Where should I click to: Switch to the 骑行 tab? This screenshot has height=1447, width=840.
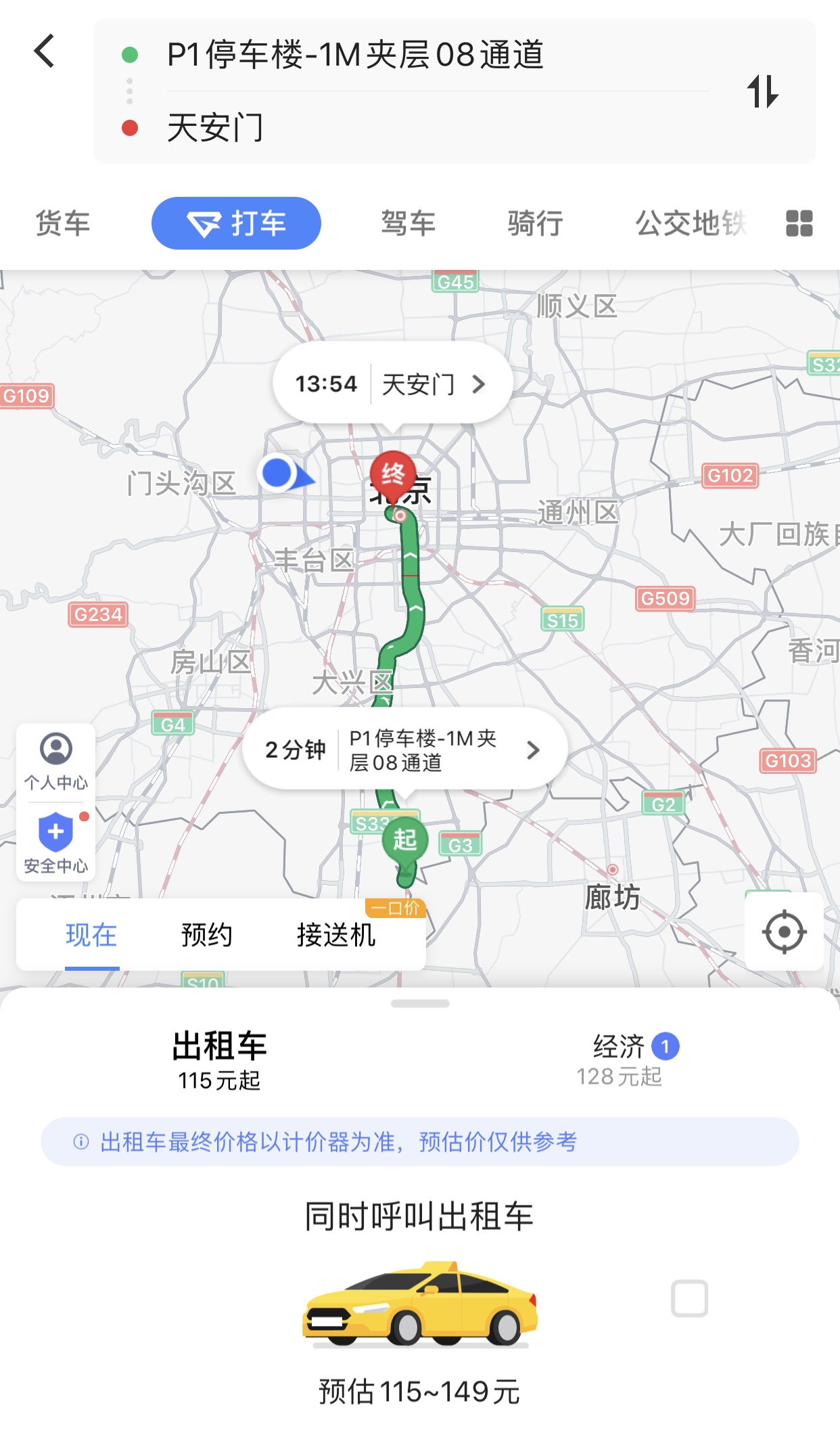pyautogui.click(x=535, y=223)
